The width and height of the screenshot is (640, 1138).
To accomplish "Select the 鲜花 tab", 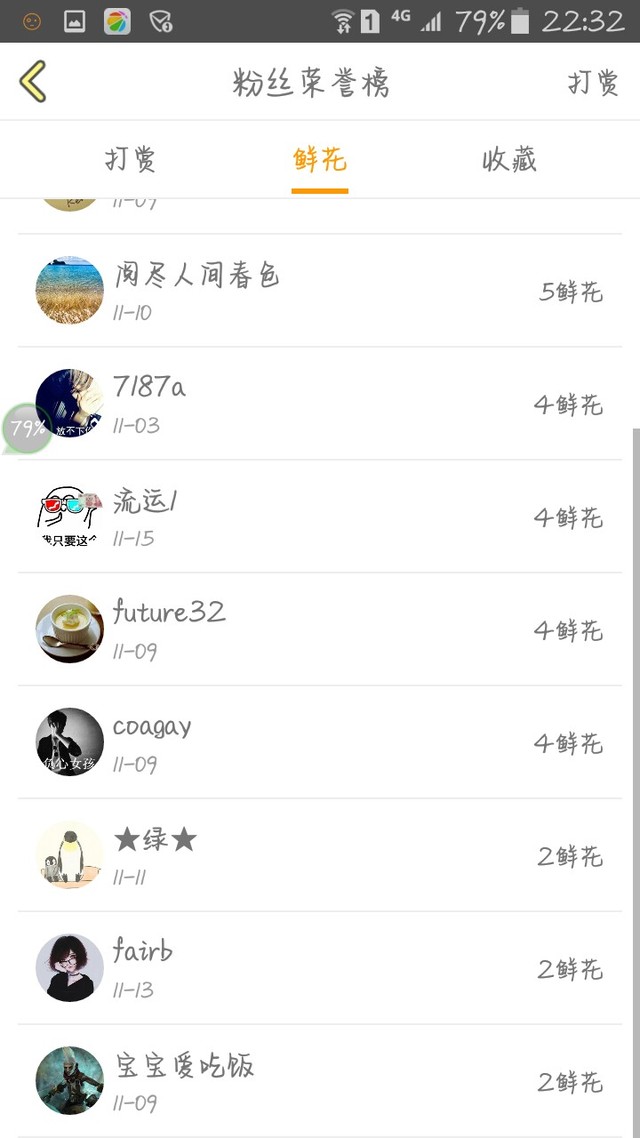I will [320, 160].
